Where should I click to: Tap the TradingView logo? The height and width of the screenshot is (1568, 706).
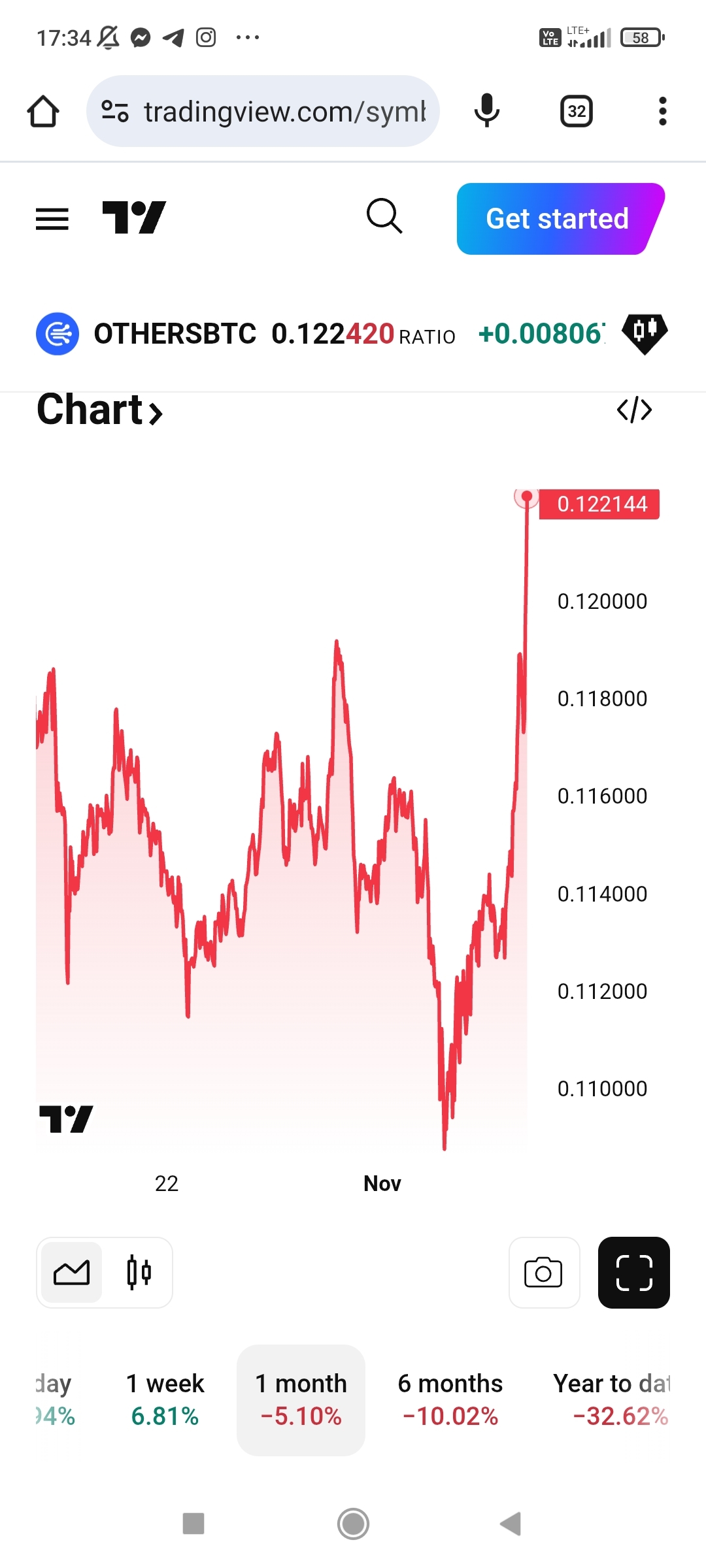[x=134, y=218]
